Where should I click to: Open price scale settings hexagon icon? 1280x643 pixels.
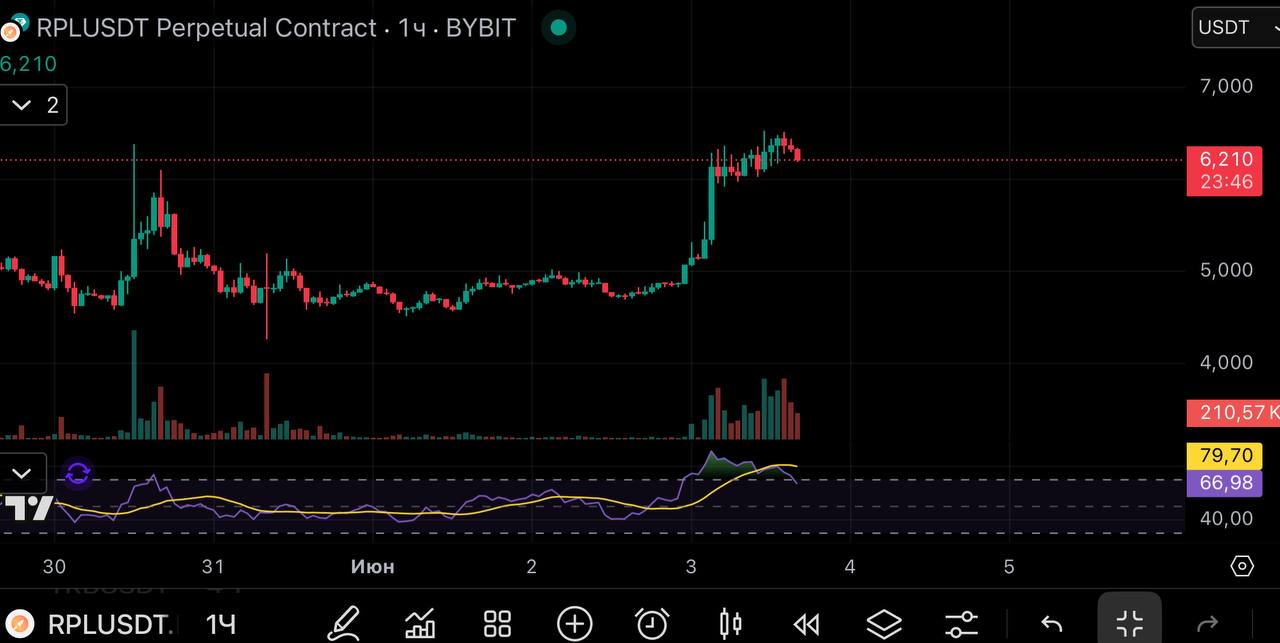pyautogui.click(x=1241, y=566)
